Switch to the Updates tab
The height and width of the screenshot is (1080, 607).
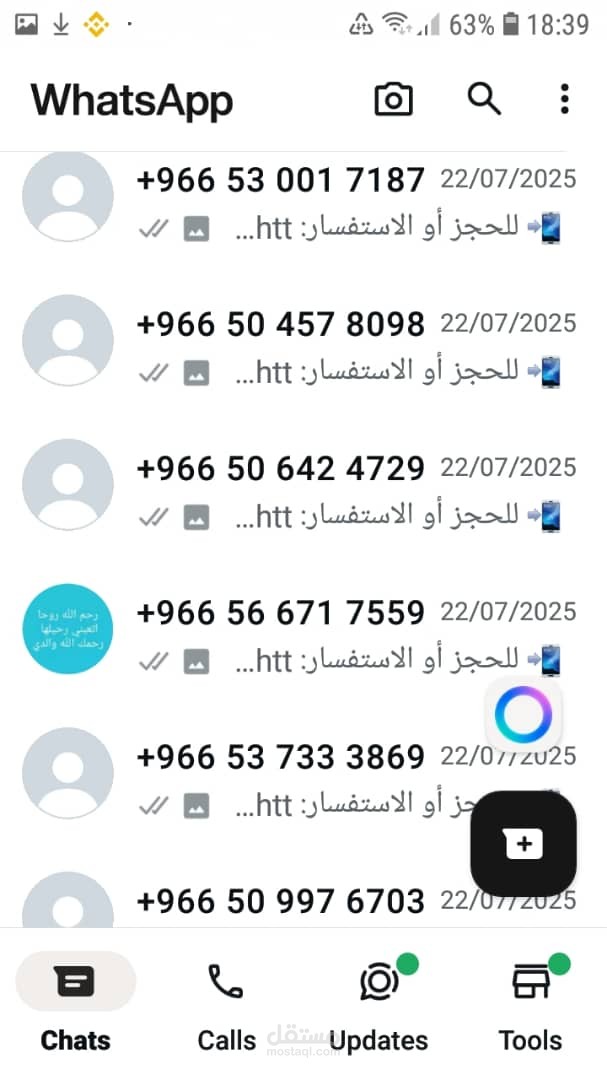(378, 1004)
